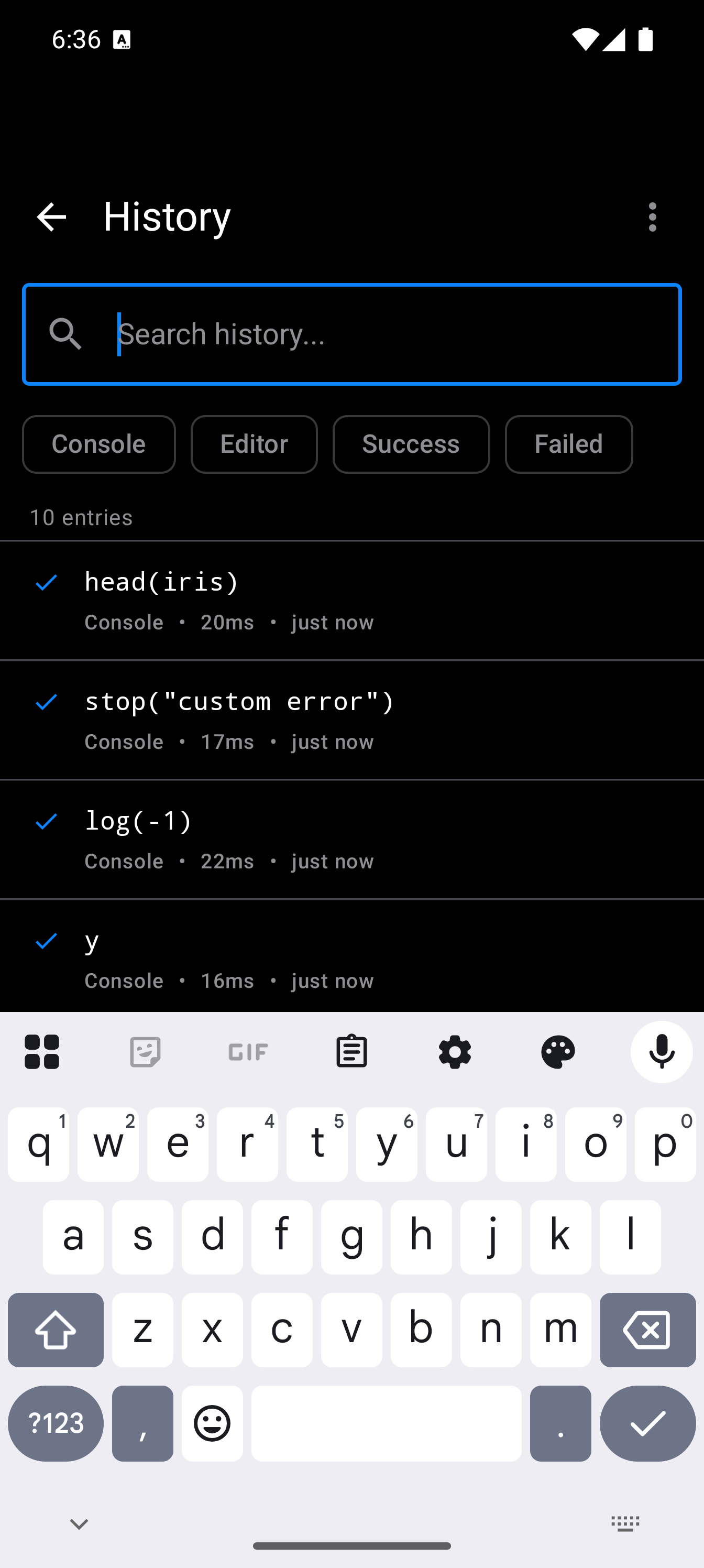This screenshot has width=704, height=1568.
Task: Open the stop("custom error") entry
Action: [x=351, y=720]
